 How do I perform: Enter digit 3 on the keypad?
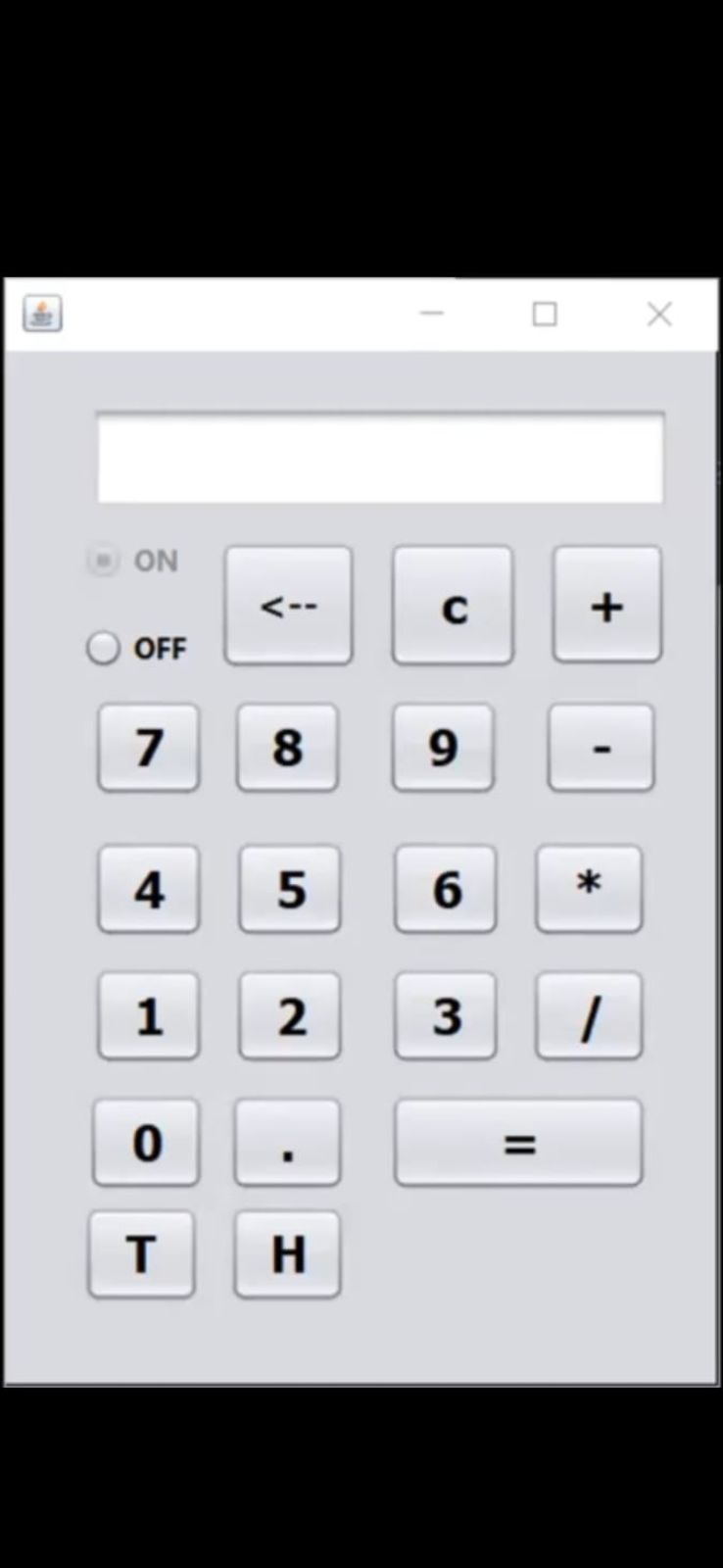tap(446, 1016)
